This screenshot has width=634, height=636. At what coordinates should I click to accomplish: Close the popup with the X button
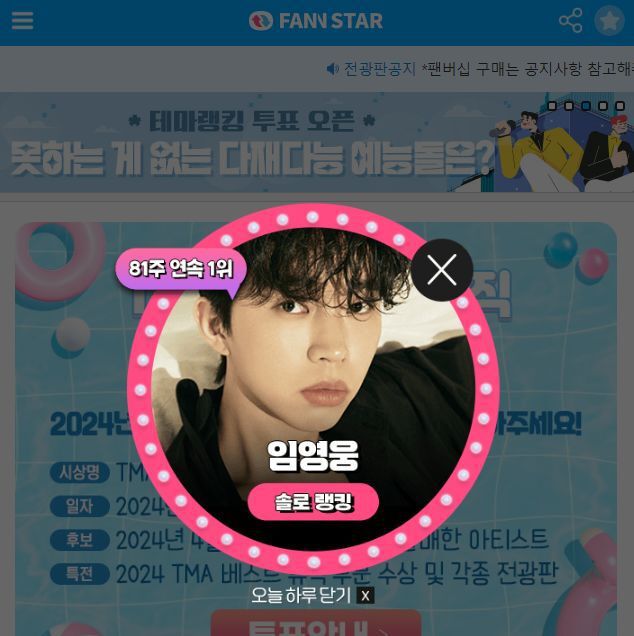tap(442, 270)
